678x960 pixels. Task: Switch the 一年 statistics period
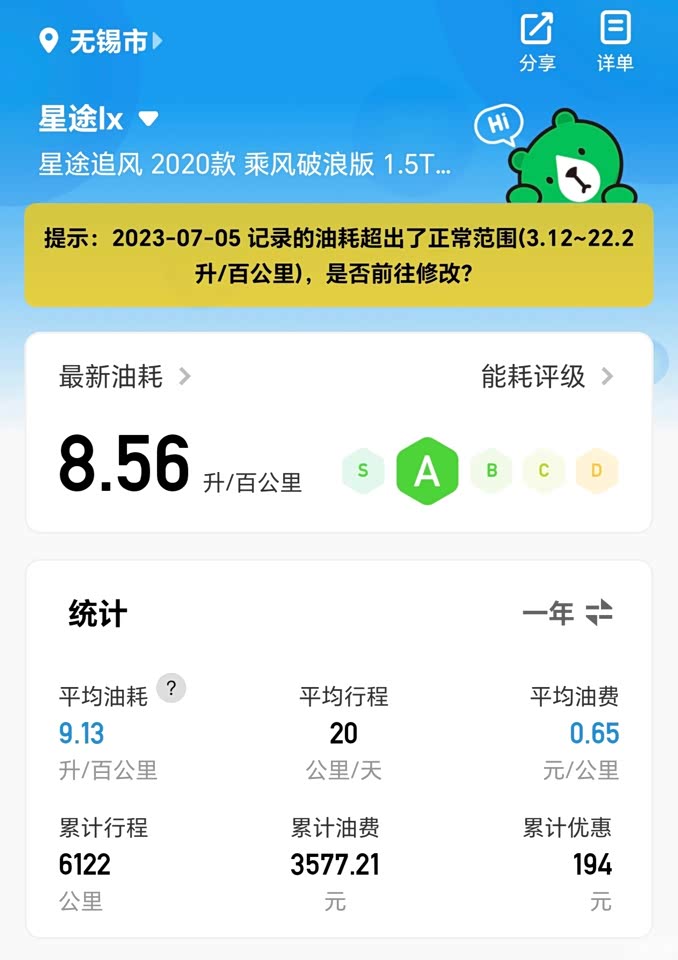pos(567,613)
